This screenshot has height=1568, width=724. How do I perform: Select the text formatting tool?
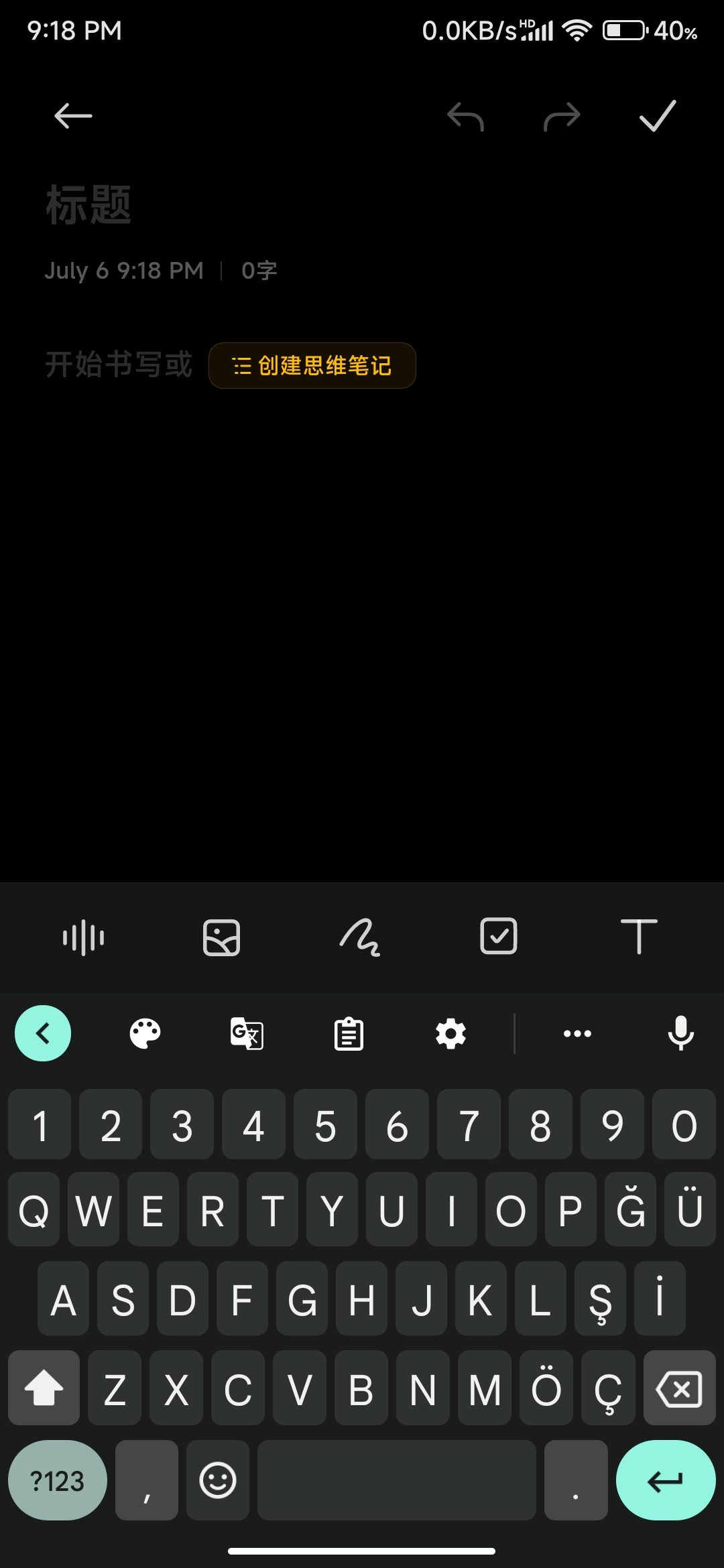click(639, 937)
